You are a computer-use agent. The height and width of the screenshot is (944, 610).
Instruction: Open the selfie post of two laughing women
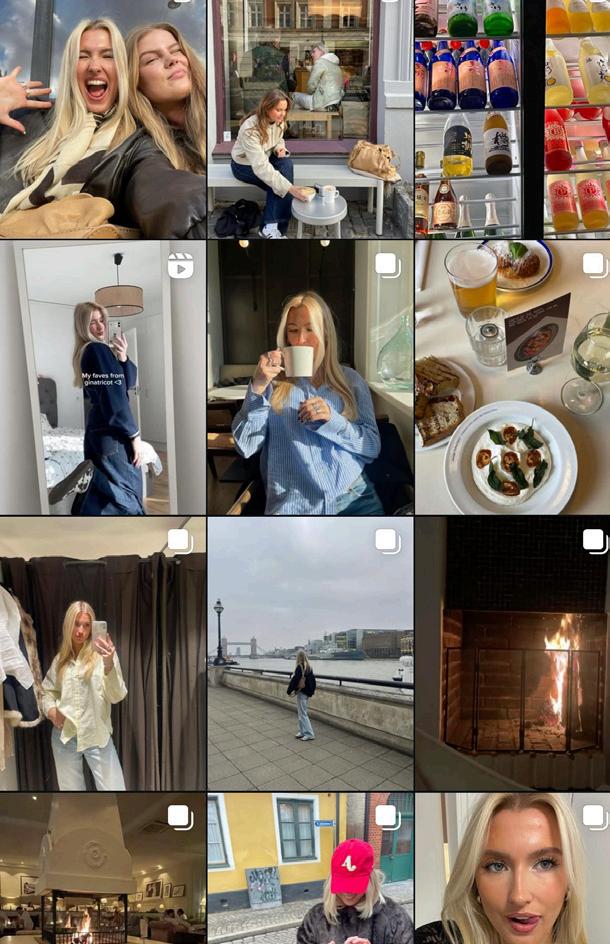coord(102,118)
